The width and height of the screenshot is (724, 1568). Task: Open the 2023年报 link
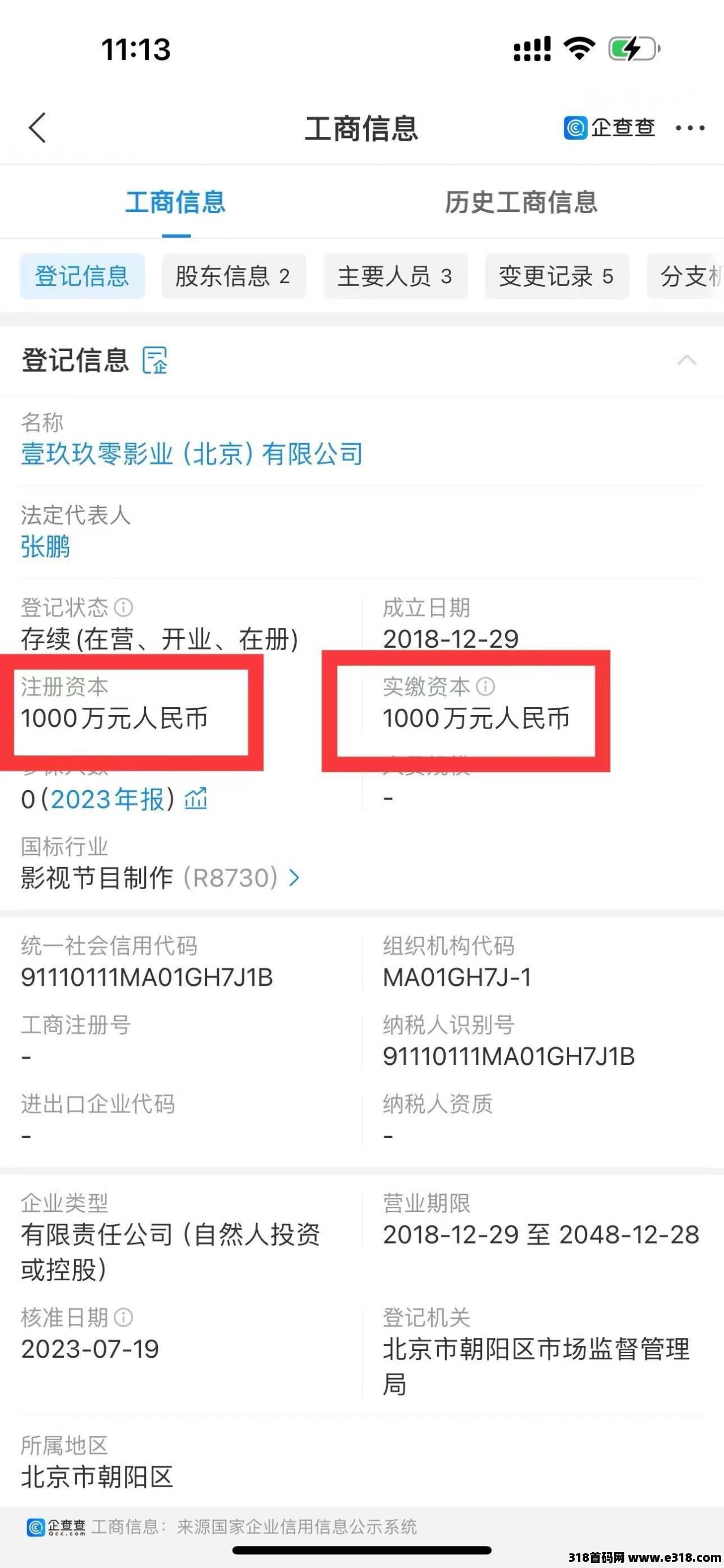pyautogui.click(x=108, y=799)
